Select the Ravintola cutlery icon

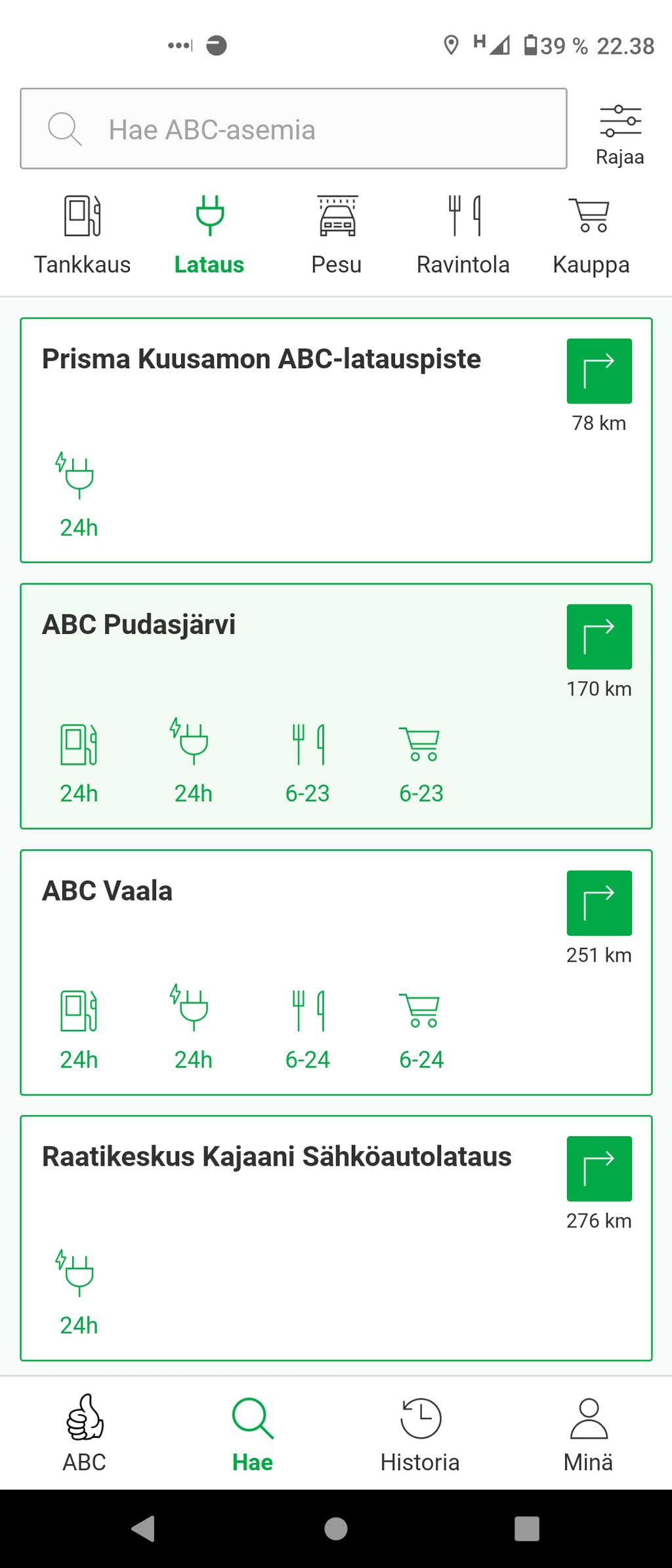tap(463, 217)
